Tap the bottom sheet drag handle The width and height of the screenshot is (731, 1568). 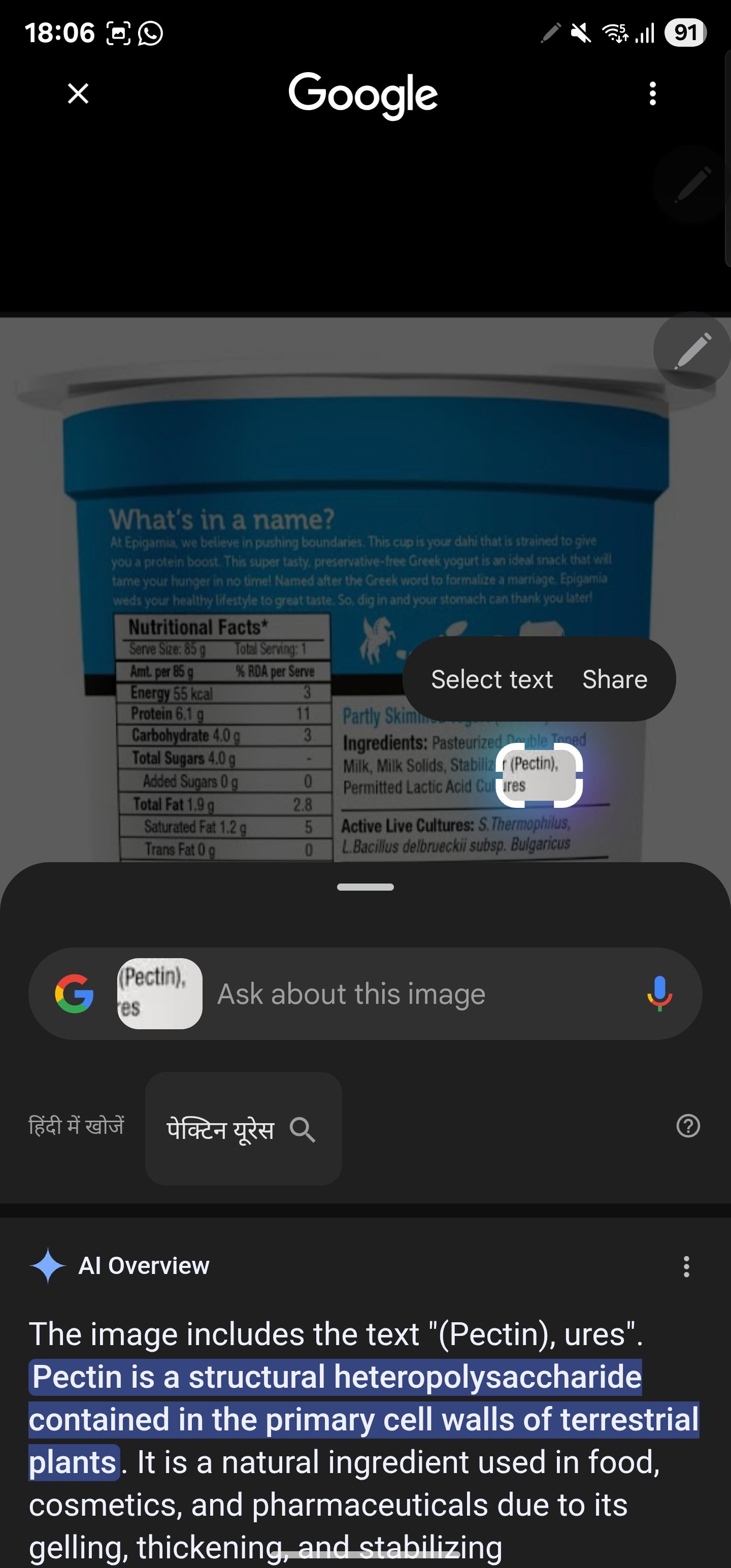coord(365,888)
